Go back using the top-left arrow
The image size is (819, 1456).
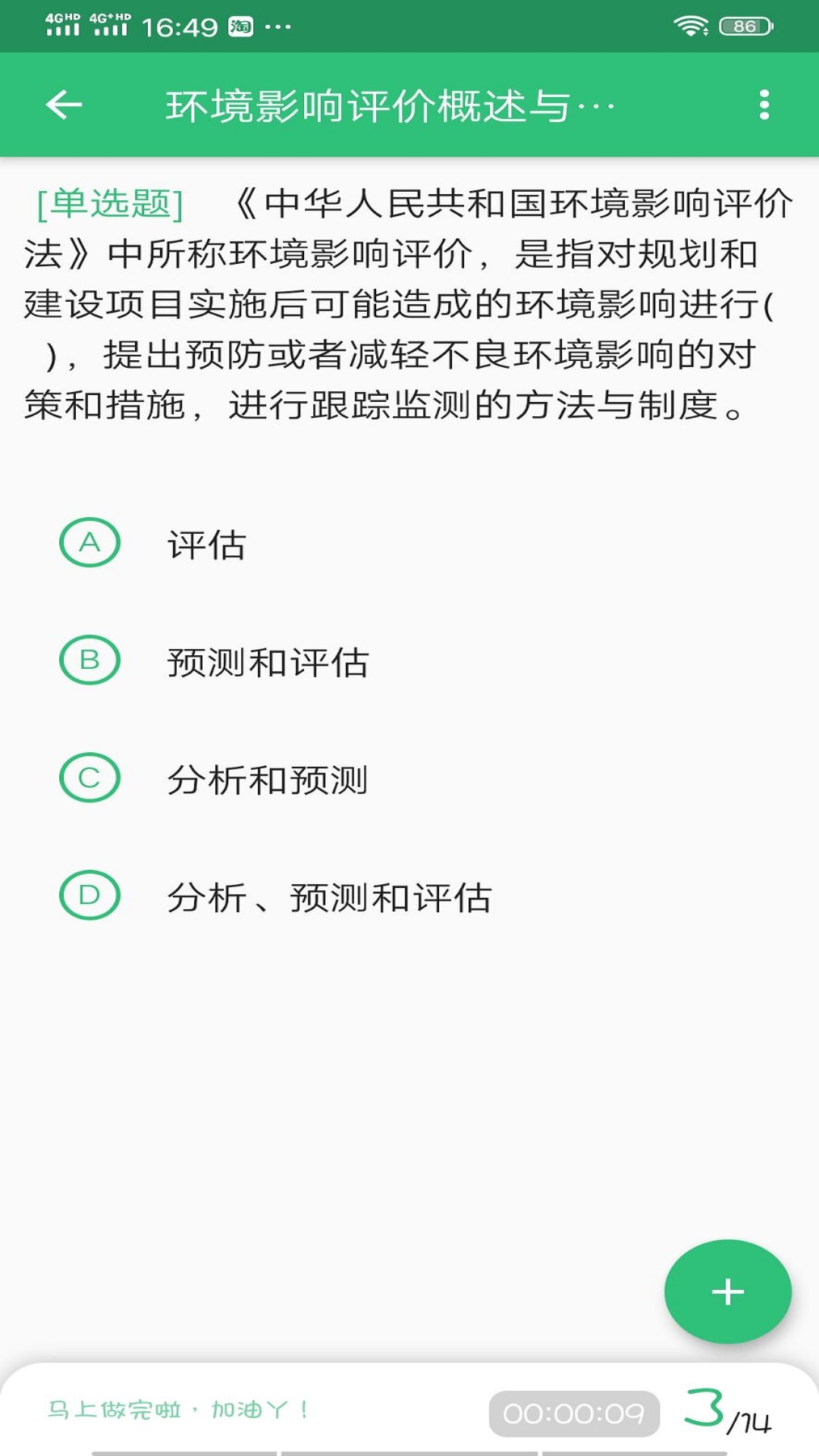point(64,105)
